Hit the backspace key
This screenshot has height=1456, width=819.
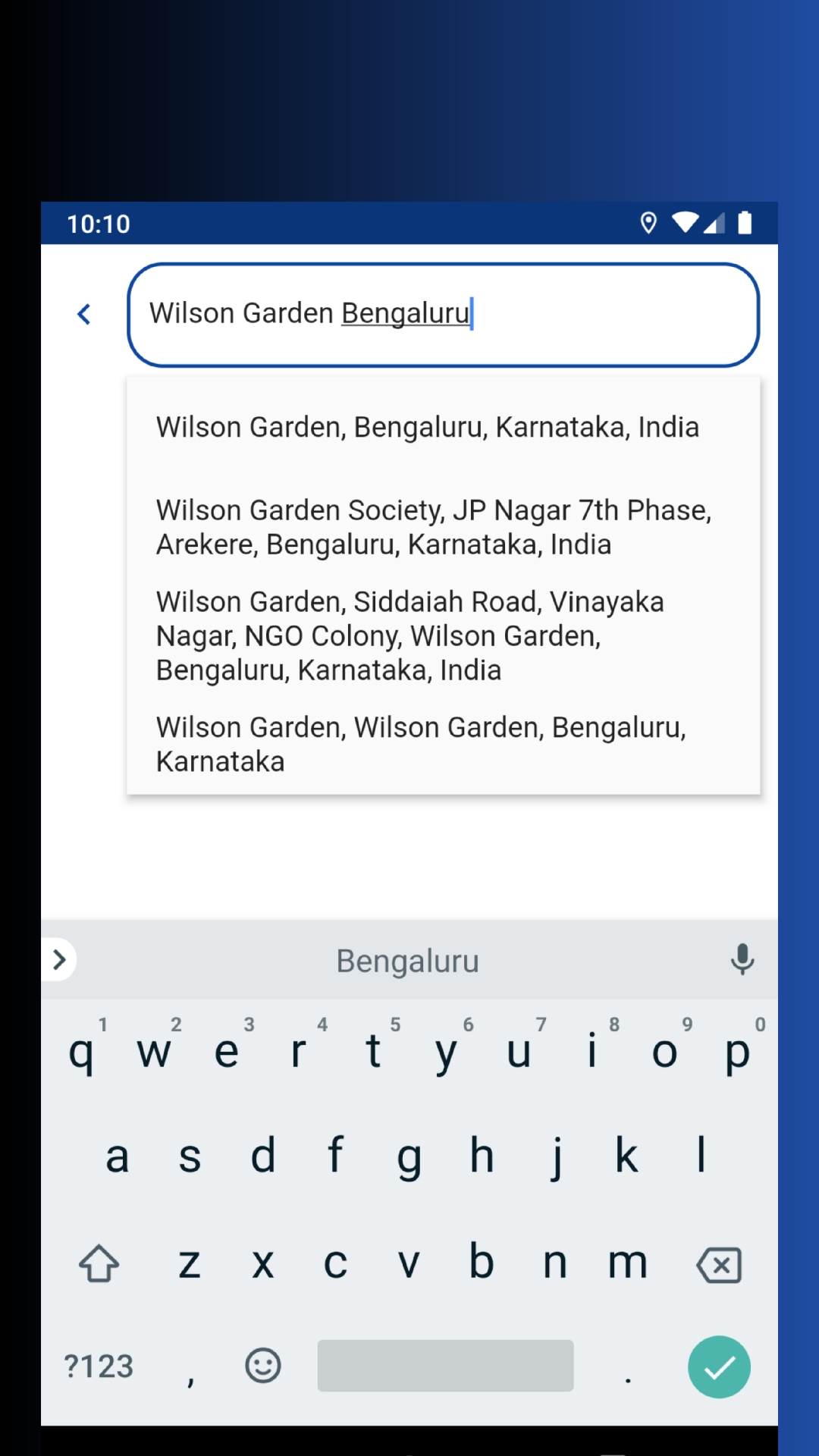tap(719, 1264)
